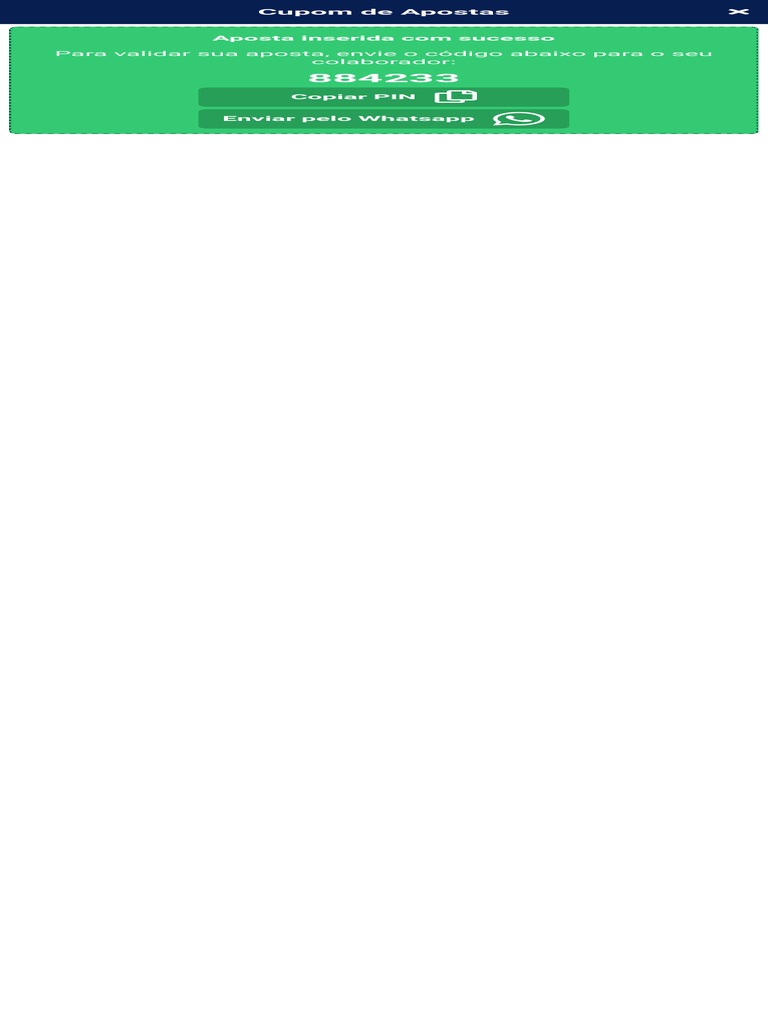The image size is (768, 1024).
Task: Send the code via Enviar pelo Whatsapp
Action: 383,119
